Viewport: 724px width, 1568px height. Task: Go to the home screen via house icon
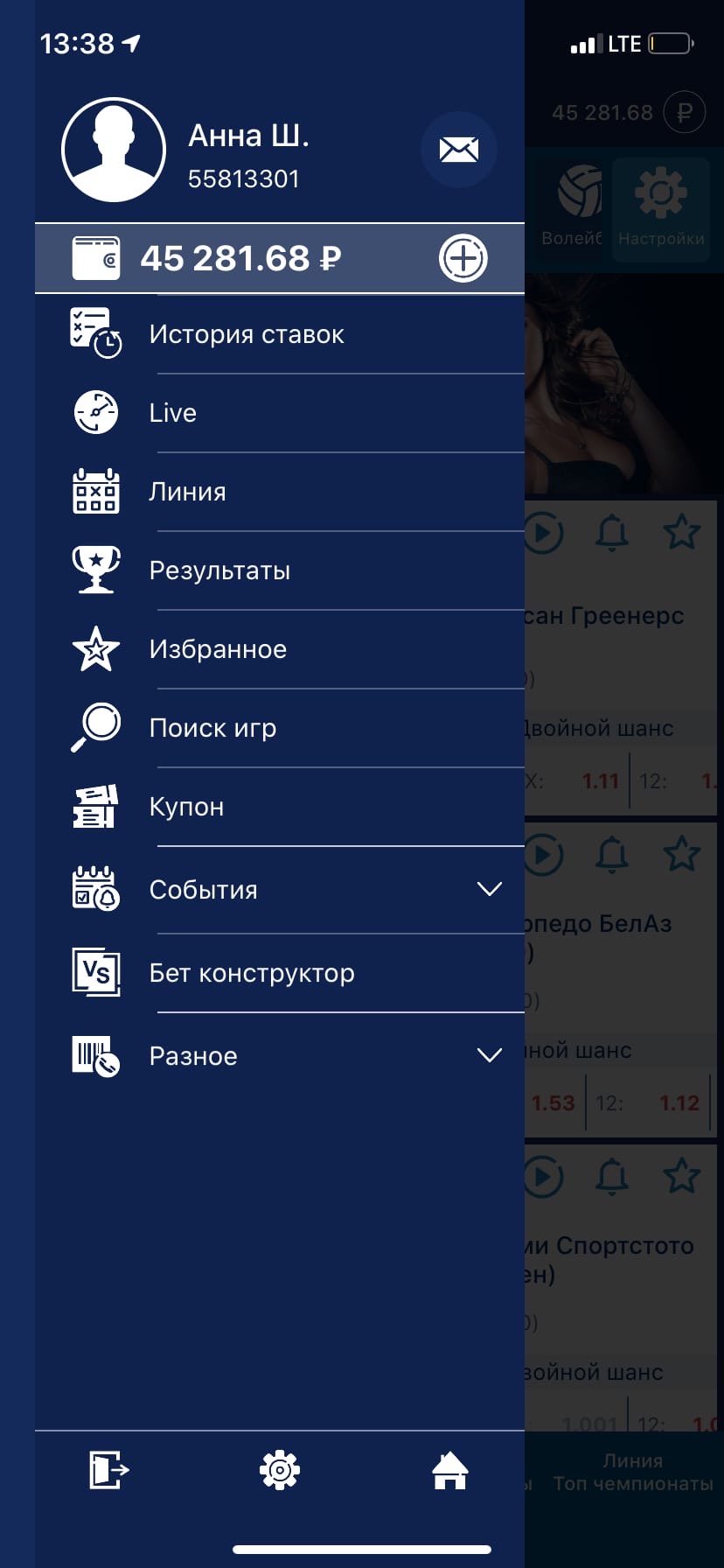click(450, 1469)
